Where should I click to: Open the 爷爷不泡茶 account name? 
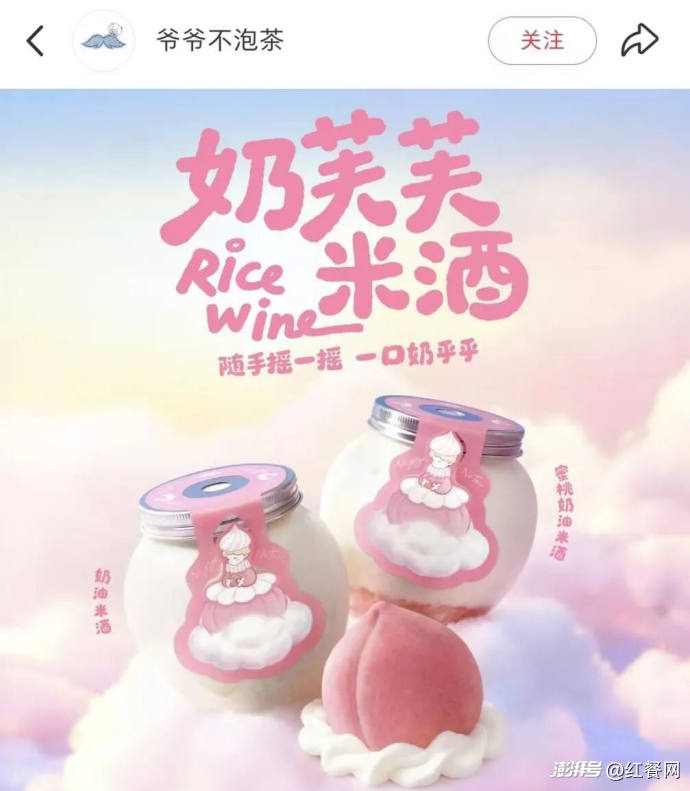point(220,40)
